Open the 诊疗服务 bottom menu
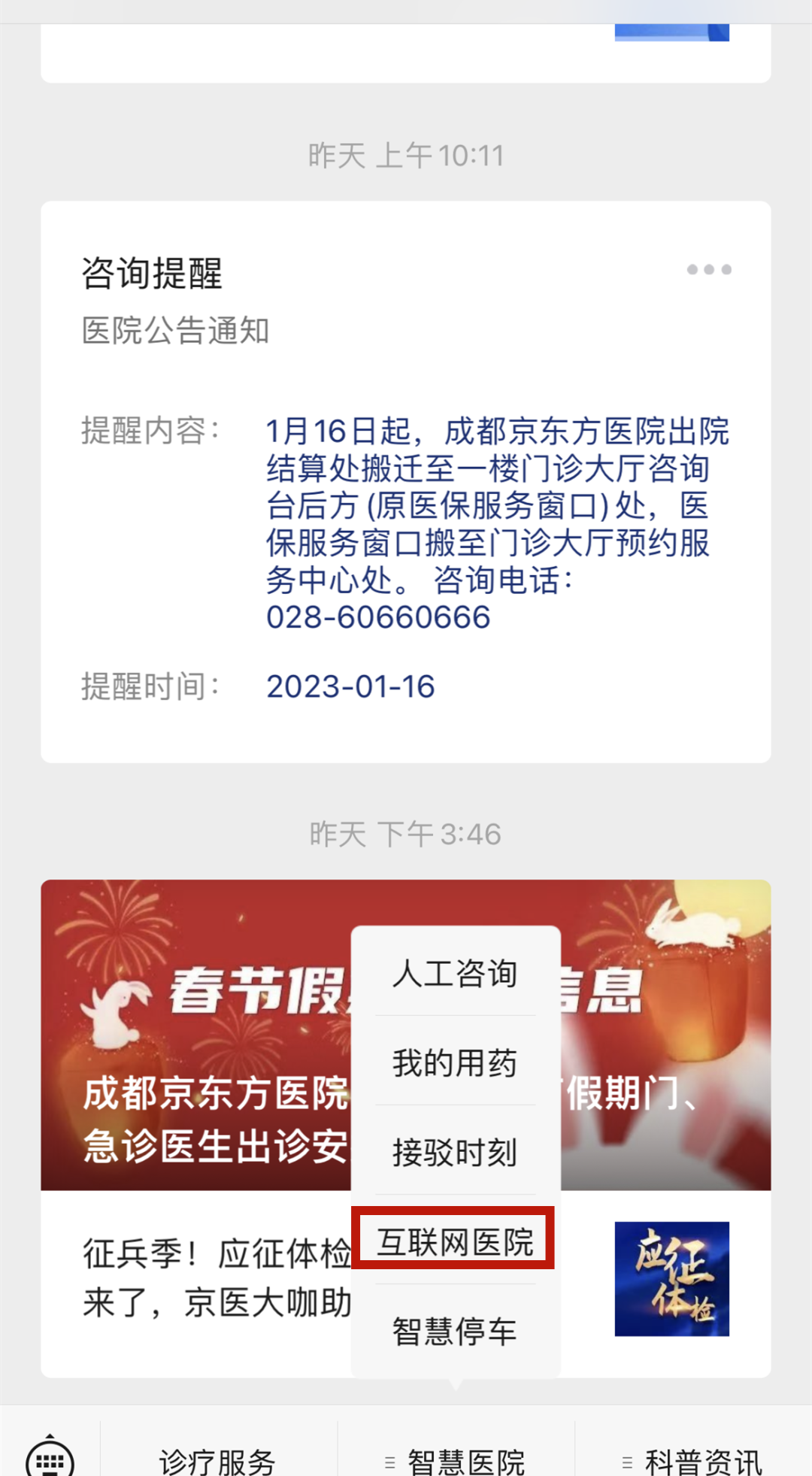The height and width of the screenshot is (1476, 812). [x=218, y=1460]
